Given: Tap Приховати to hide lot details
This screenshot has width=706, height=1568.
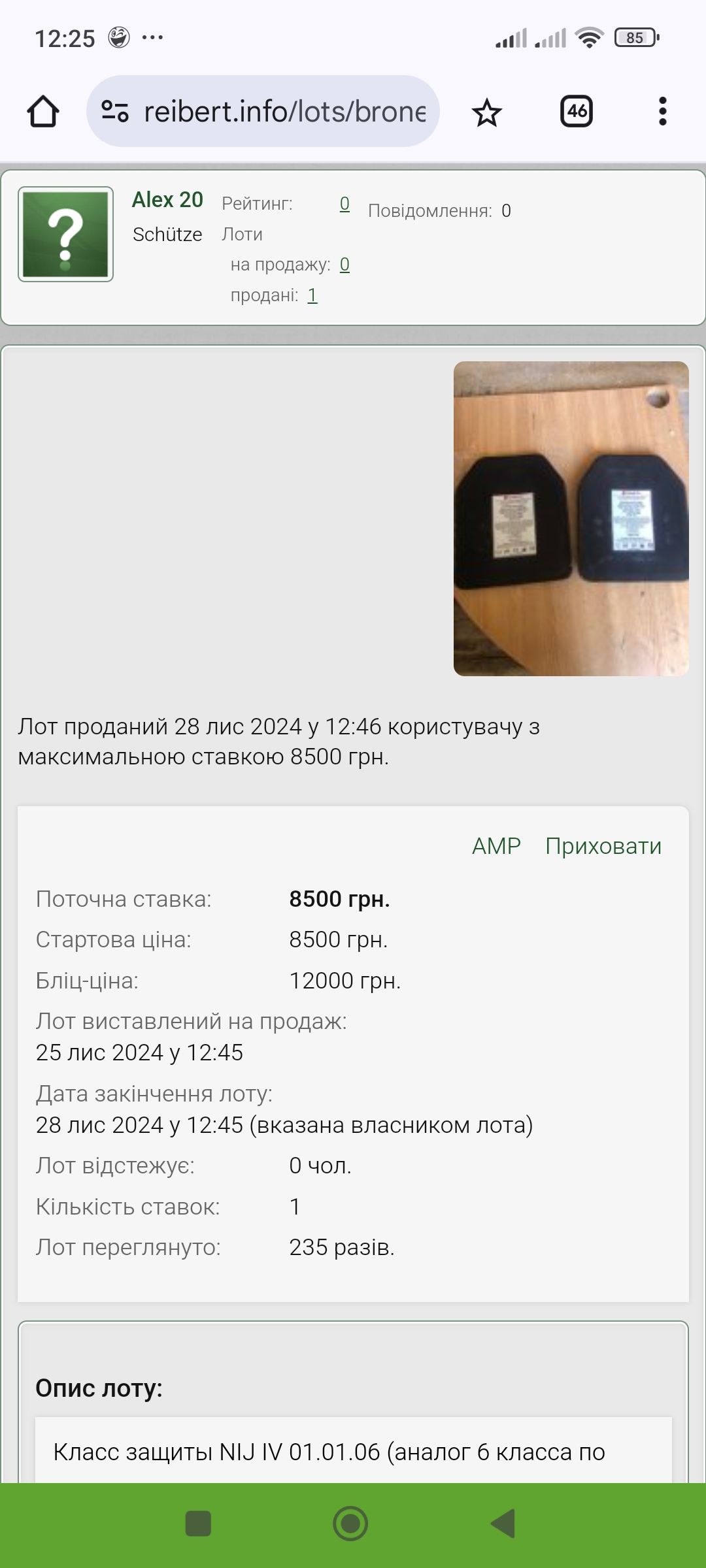Looking at the screenshot, I should (603, 846).
